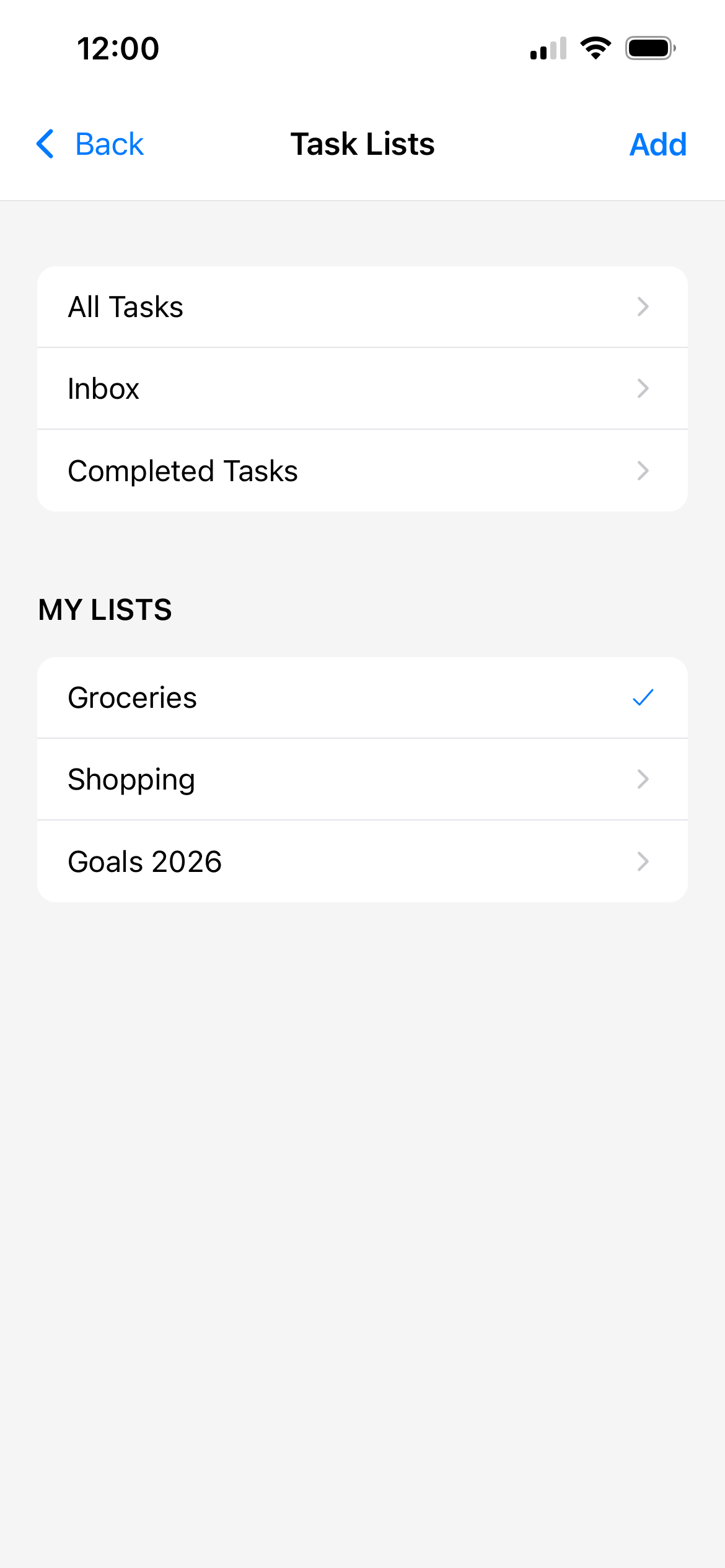Tap the back arrow icon
725x1568 pixels.
(45, 144)
